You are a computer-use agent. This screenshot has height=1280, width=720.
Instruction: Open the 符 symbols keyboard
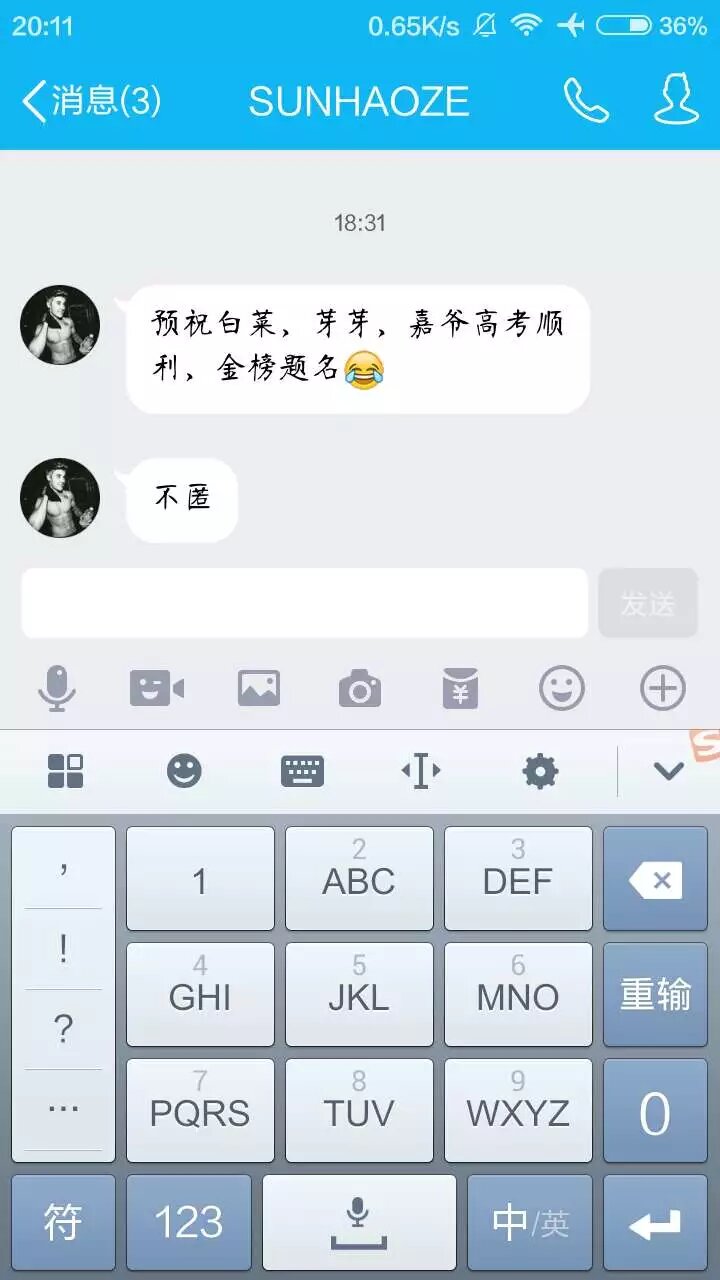coord(63,1222)
